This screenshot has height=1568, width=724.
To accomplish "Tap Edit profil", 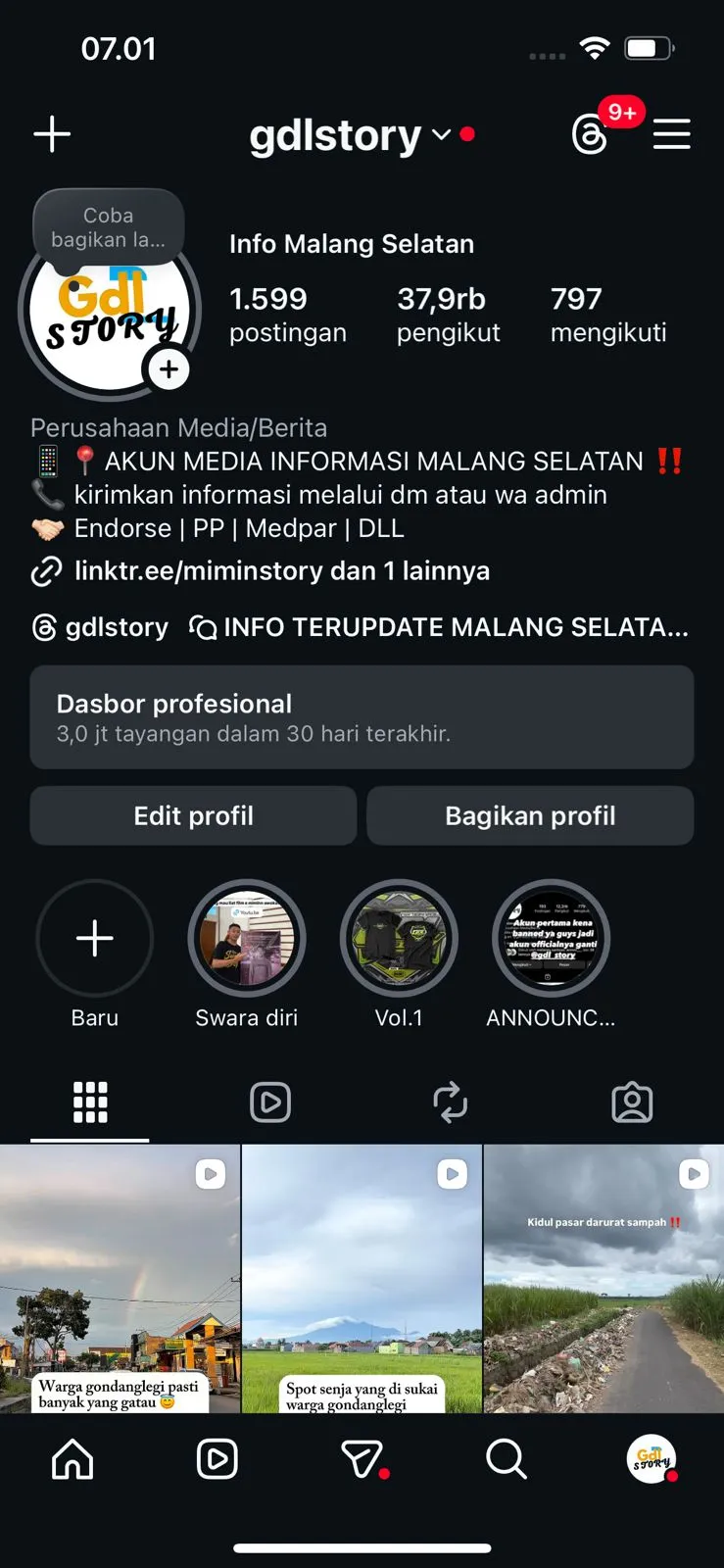I will [193, 815].
